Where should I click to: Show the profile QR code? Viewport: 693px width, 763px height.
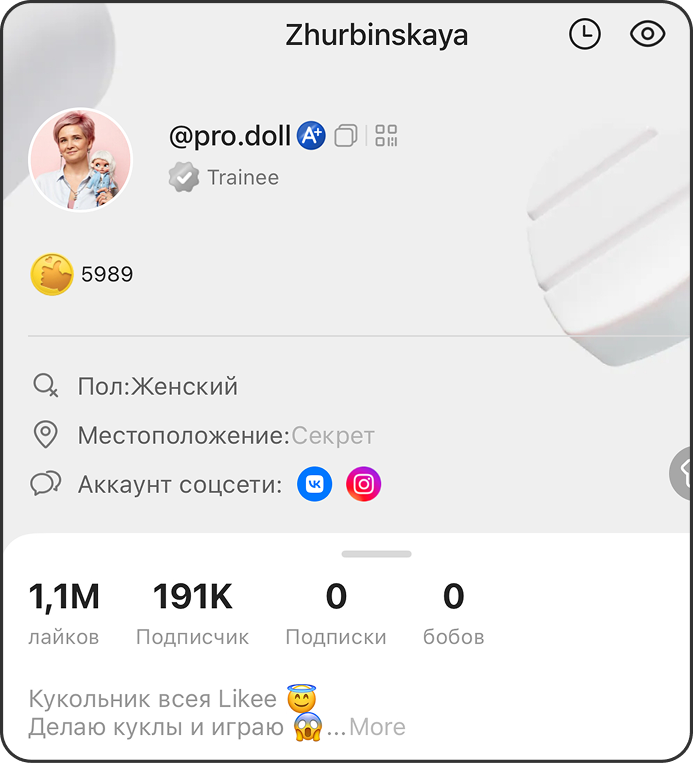[x=387, y=136]
